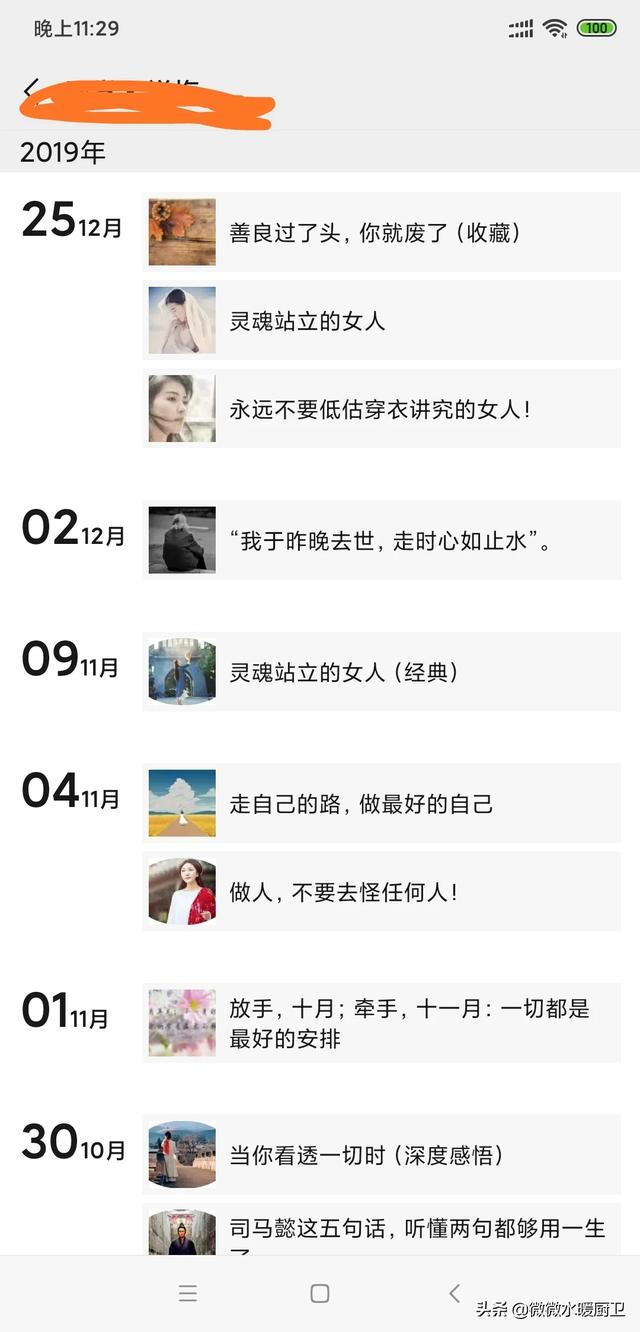Go back using the top-left arrow
The image size is (640, 1332).
click(31, 88)
